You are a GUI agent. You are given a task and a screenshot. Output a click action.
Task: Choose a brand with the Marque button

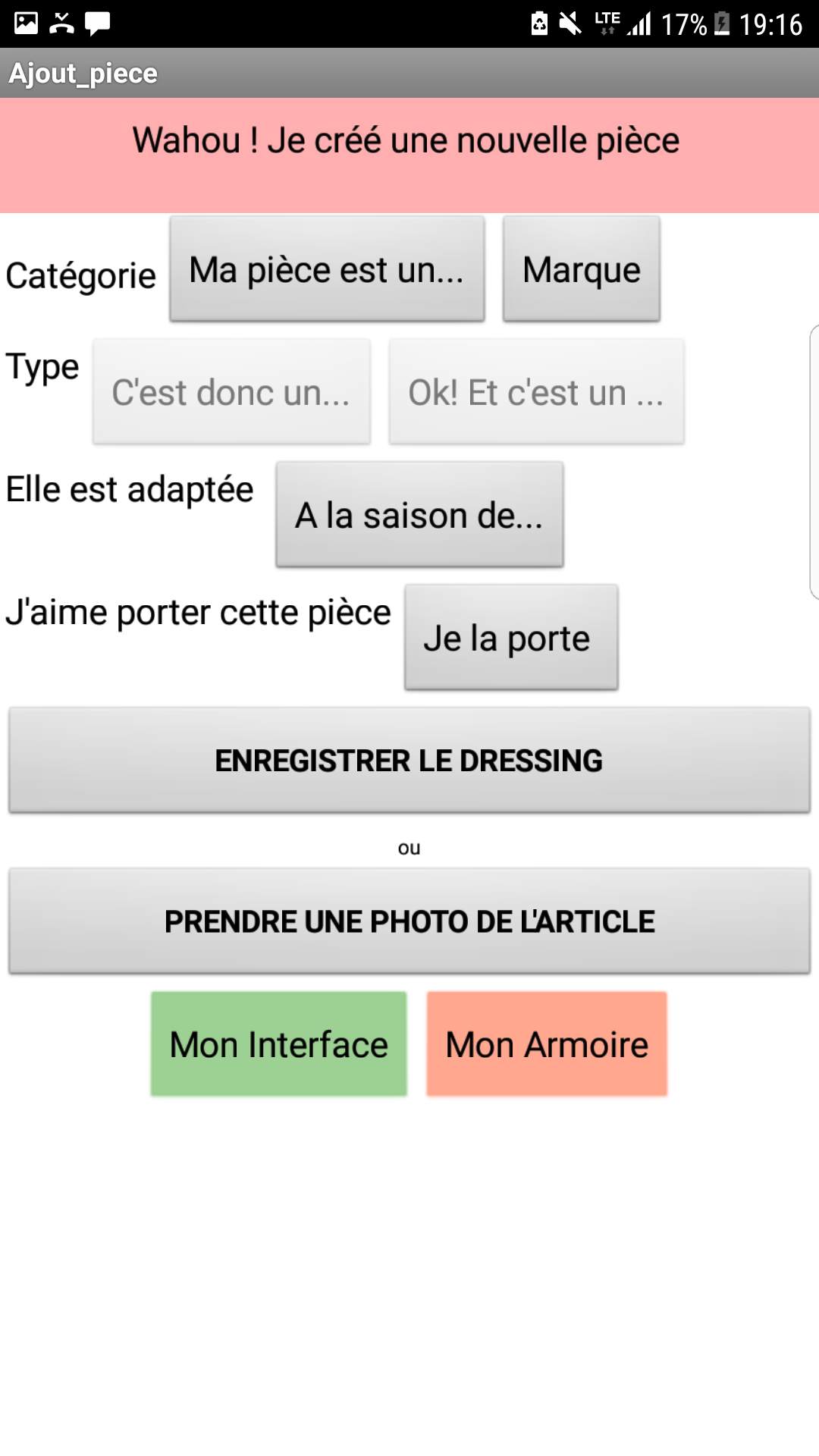click(x=582, y=269)
